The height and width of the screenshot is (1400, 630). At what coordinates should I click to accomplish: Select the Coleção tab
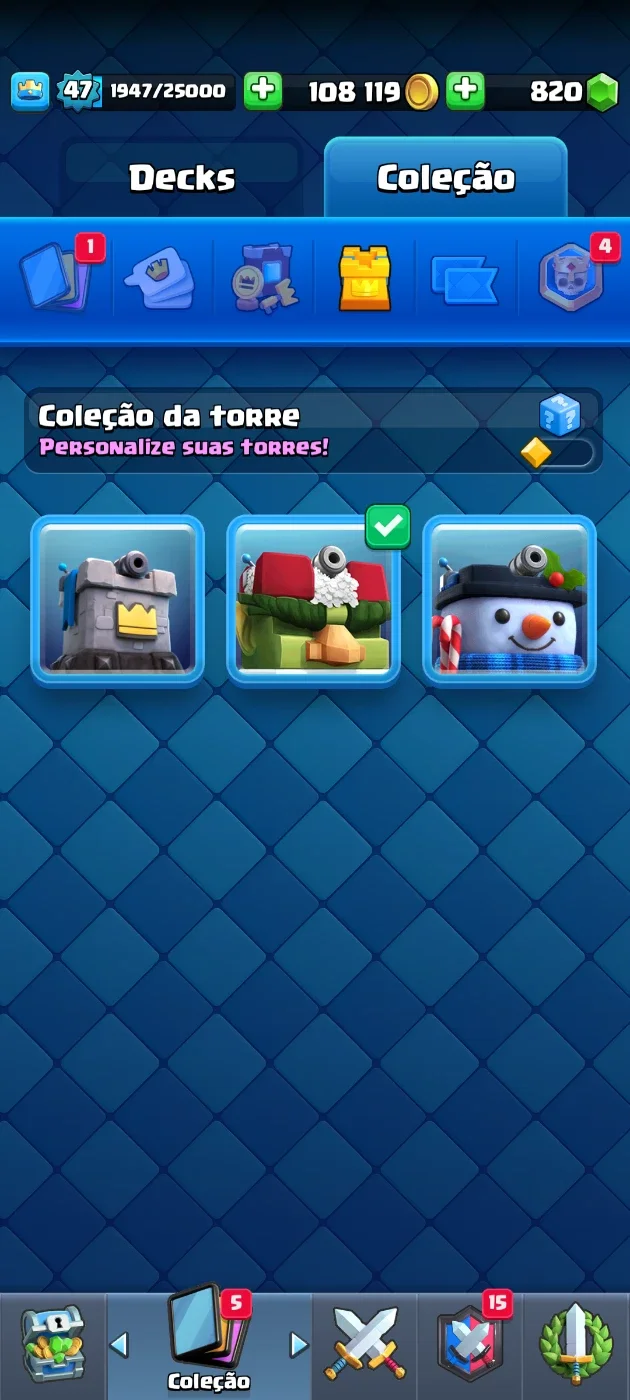pyautogui.click(x=446, y=178)
